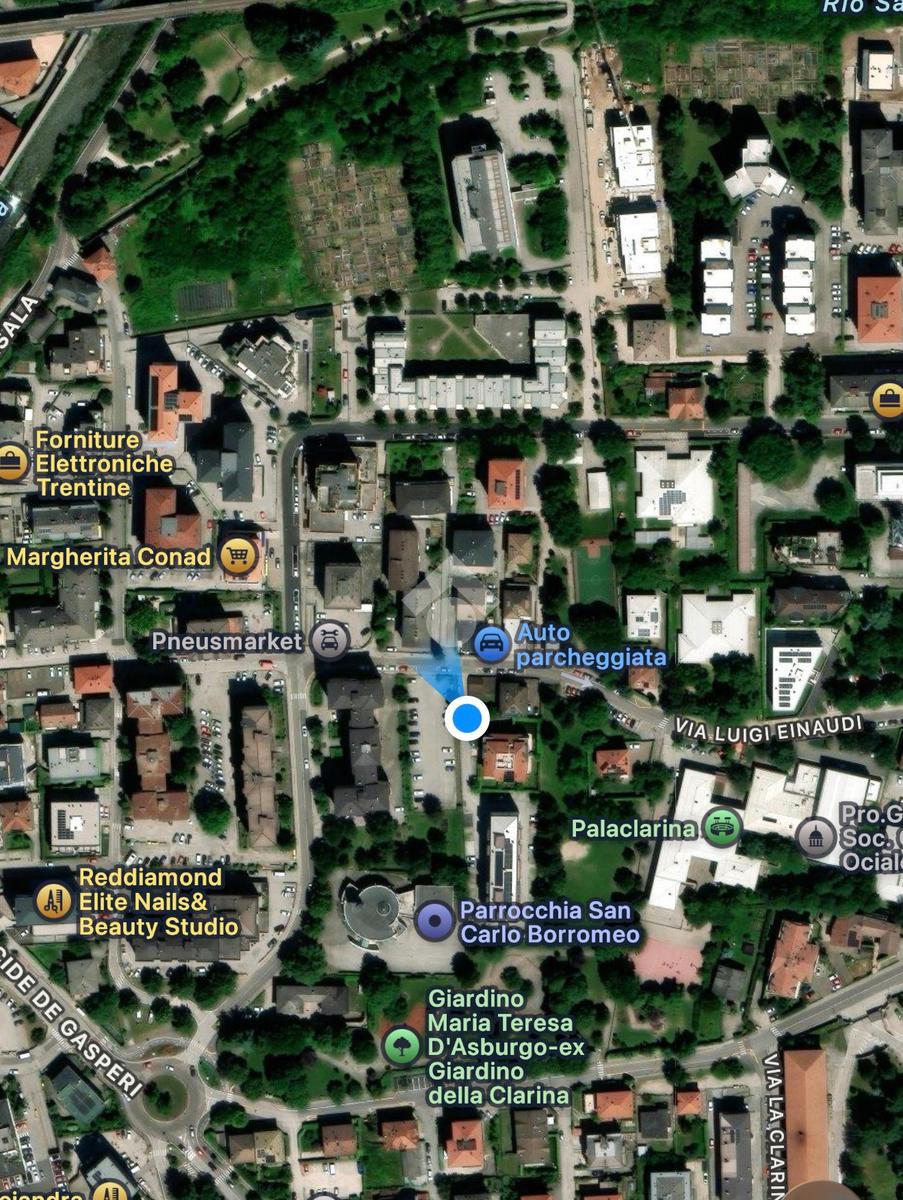The width and height of the screenshot is (903, 1200).
Task: Tap the Giardino Maria Teresa D'Asburgo park pin
Action: tap(402, 1046)
